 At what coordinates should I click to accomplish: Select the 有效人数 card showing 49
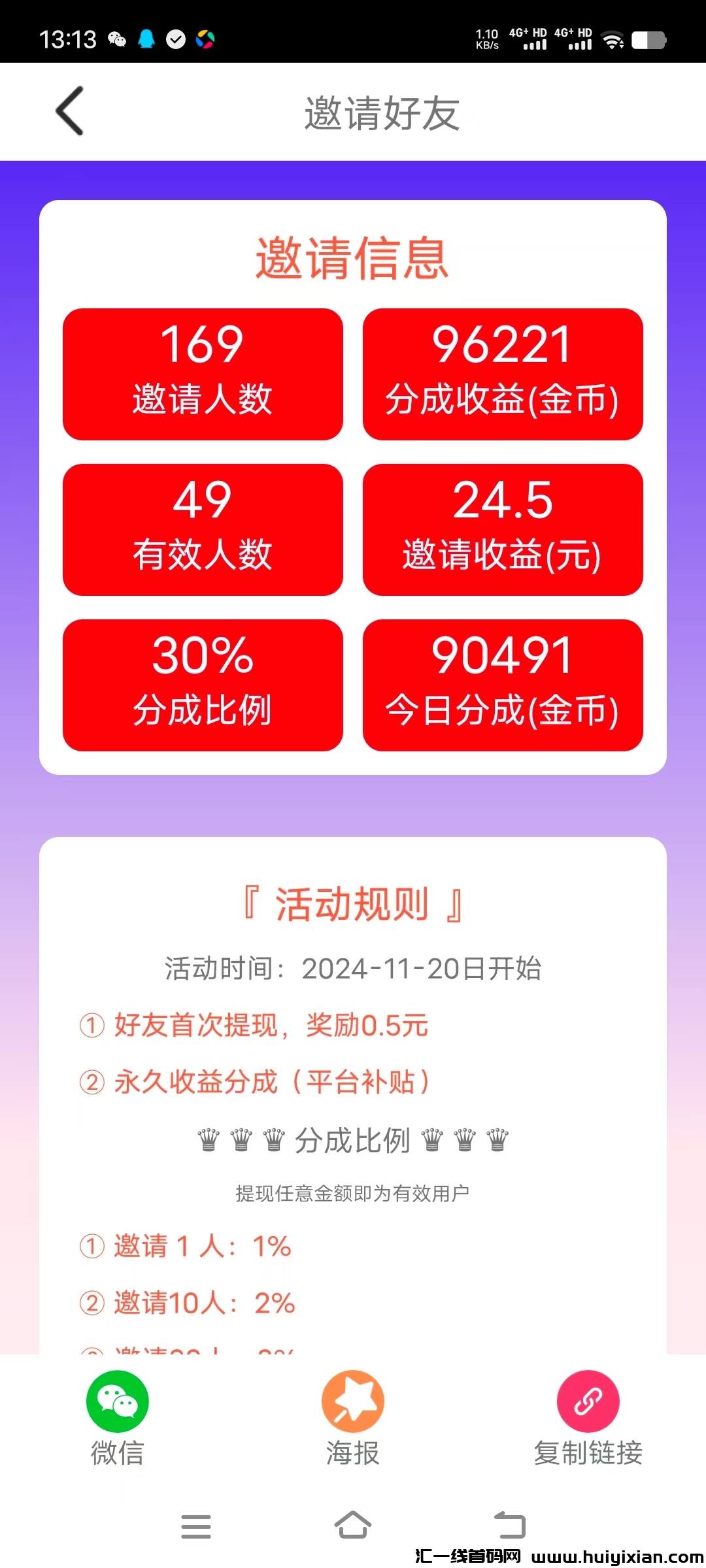coord(203,529)
